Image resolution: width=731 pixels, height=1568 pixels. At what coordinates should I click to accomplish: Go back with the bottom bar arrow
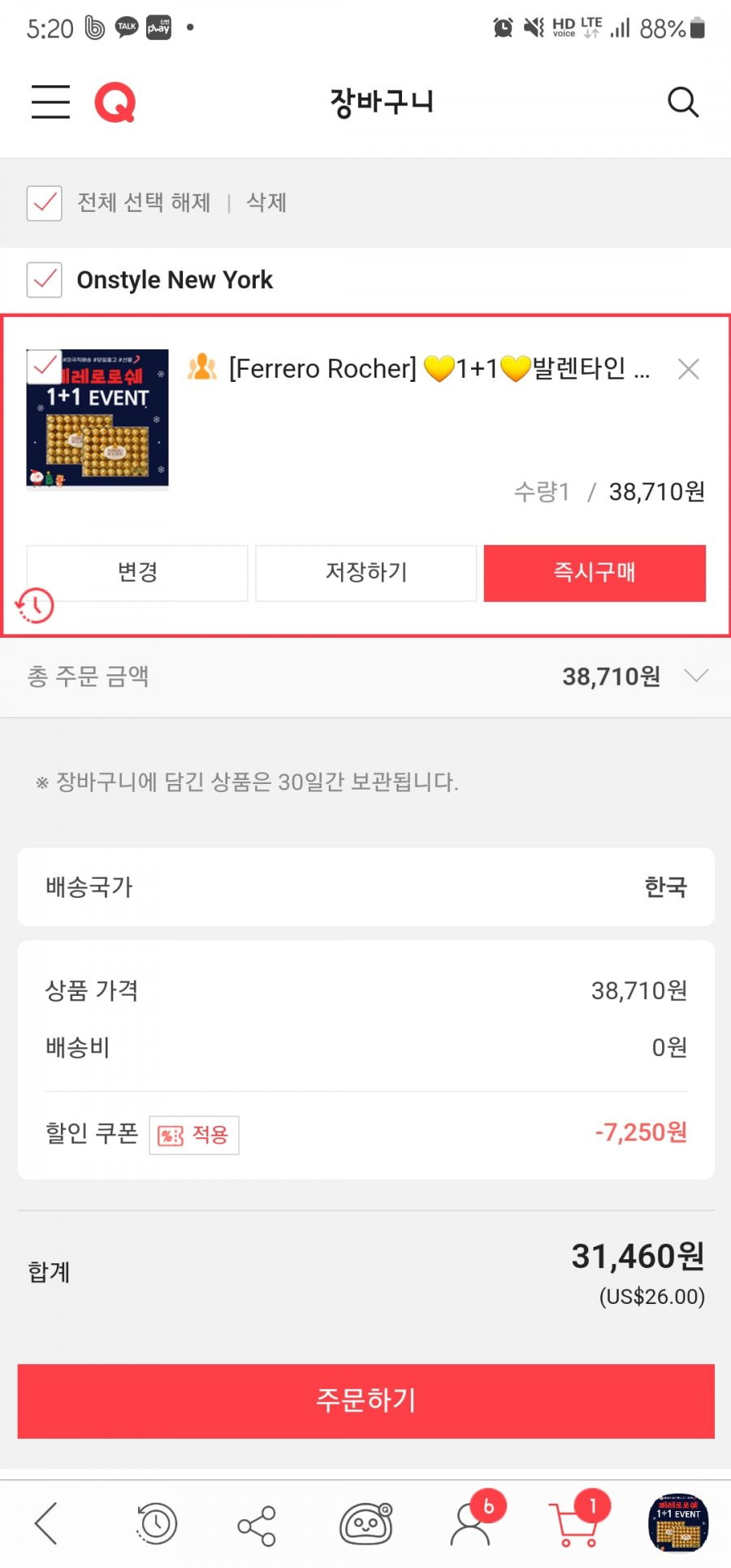47,1523
